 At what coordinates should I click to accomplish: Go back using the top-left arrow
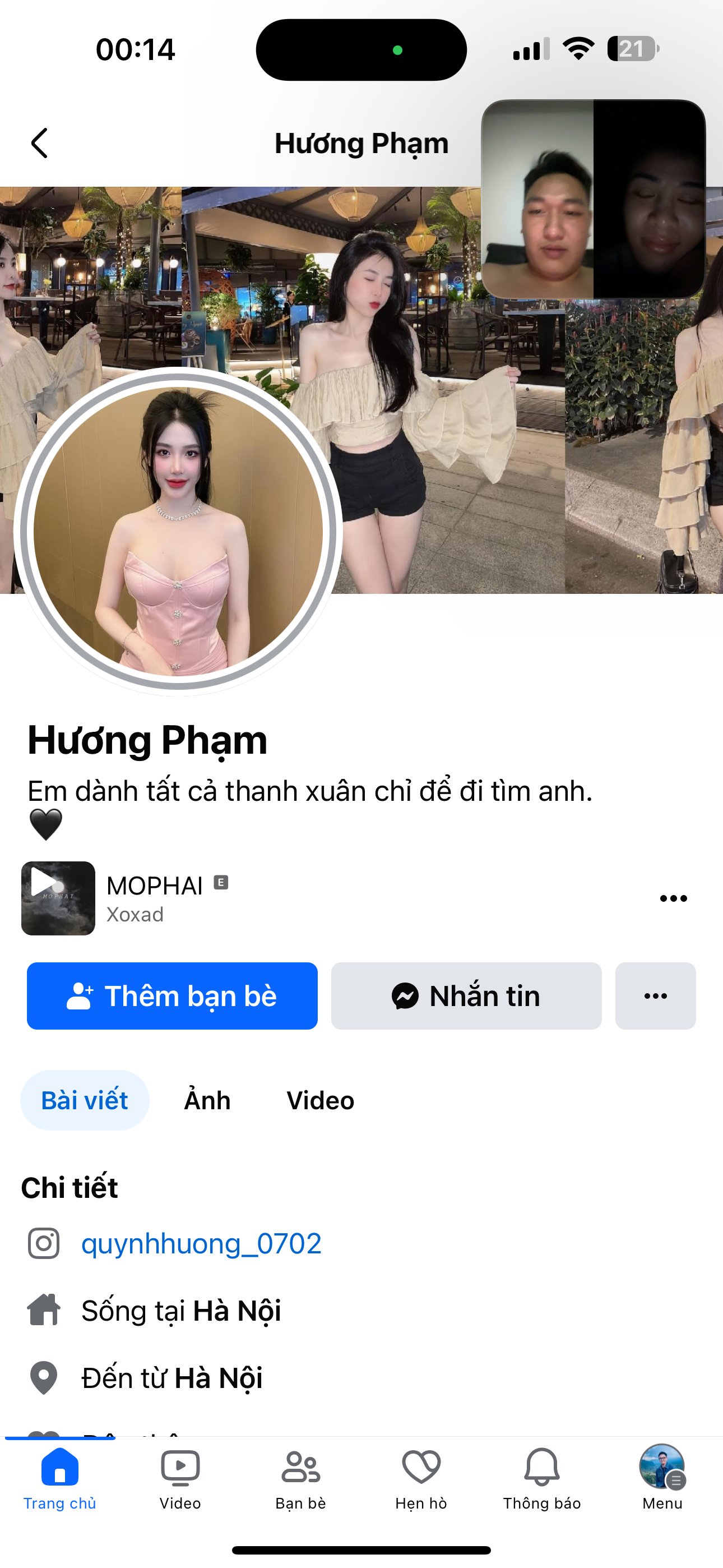point(40,144)
